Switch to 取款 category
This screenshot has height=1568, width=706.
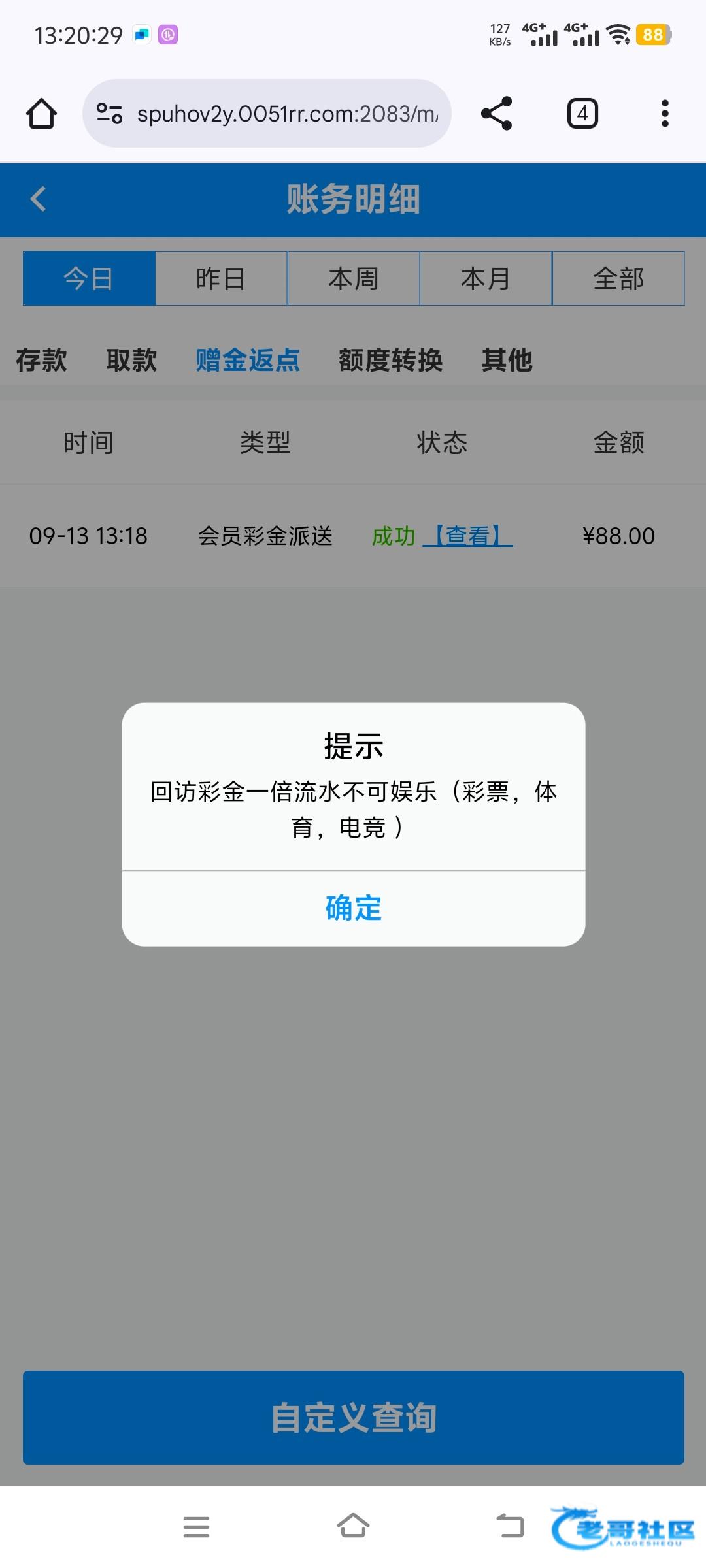[131, 360]
